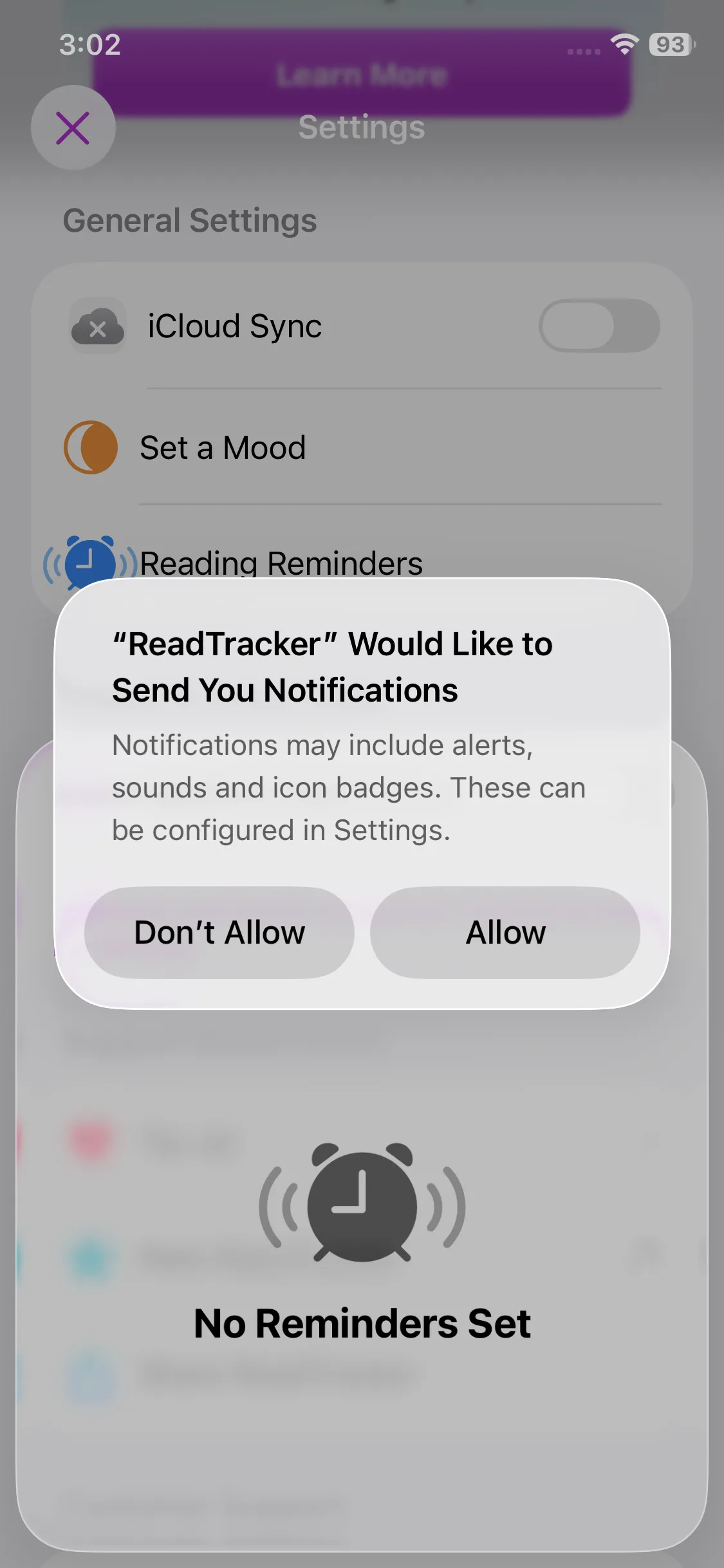Open Reading Reminders

[x=362, y=561]
